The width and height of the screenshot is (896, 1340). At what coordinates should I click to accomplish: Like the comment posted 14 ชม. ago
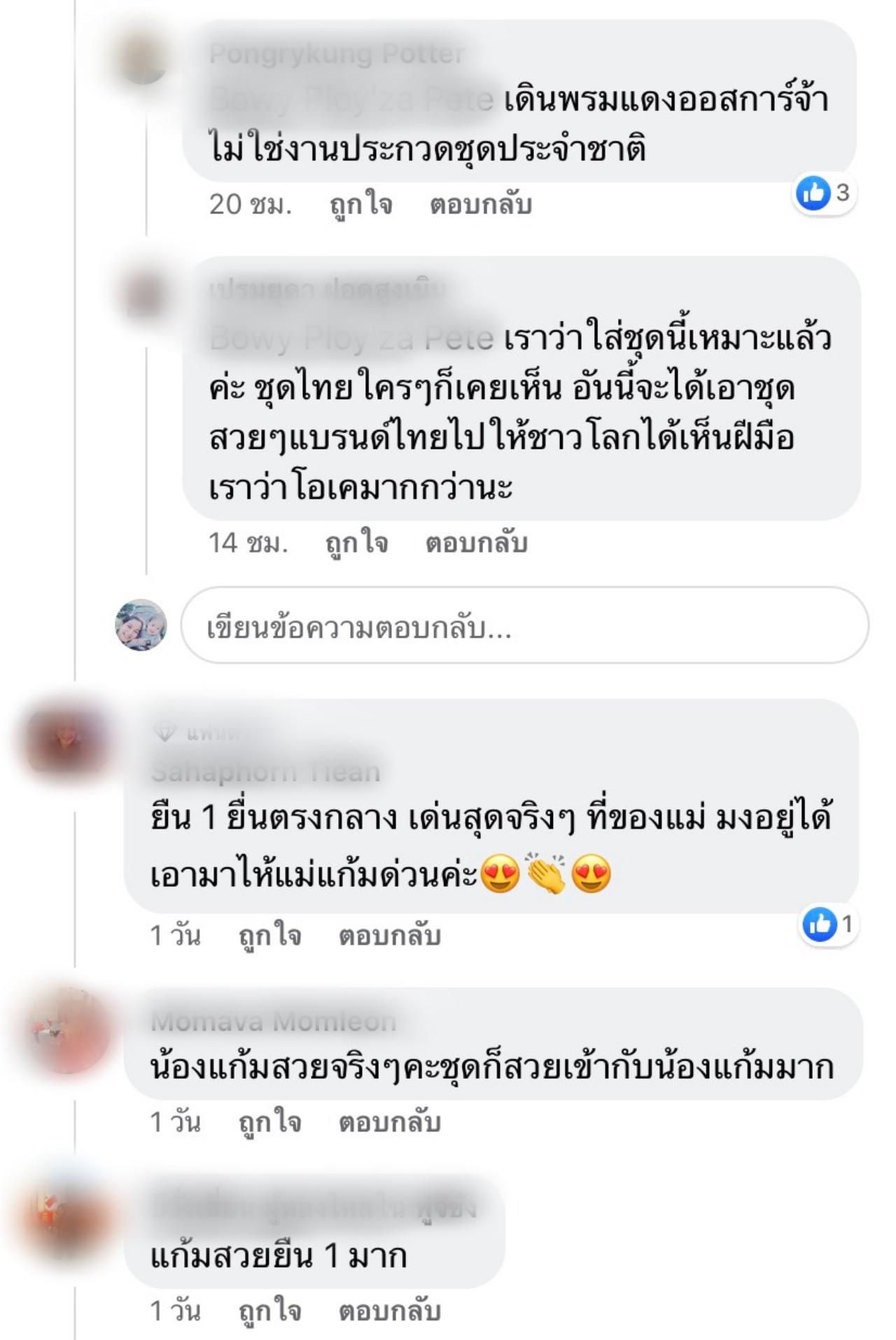pyautogui.click(x=356, y=543)
